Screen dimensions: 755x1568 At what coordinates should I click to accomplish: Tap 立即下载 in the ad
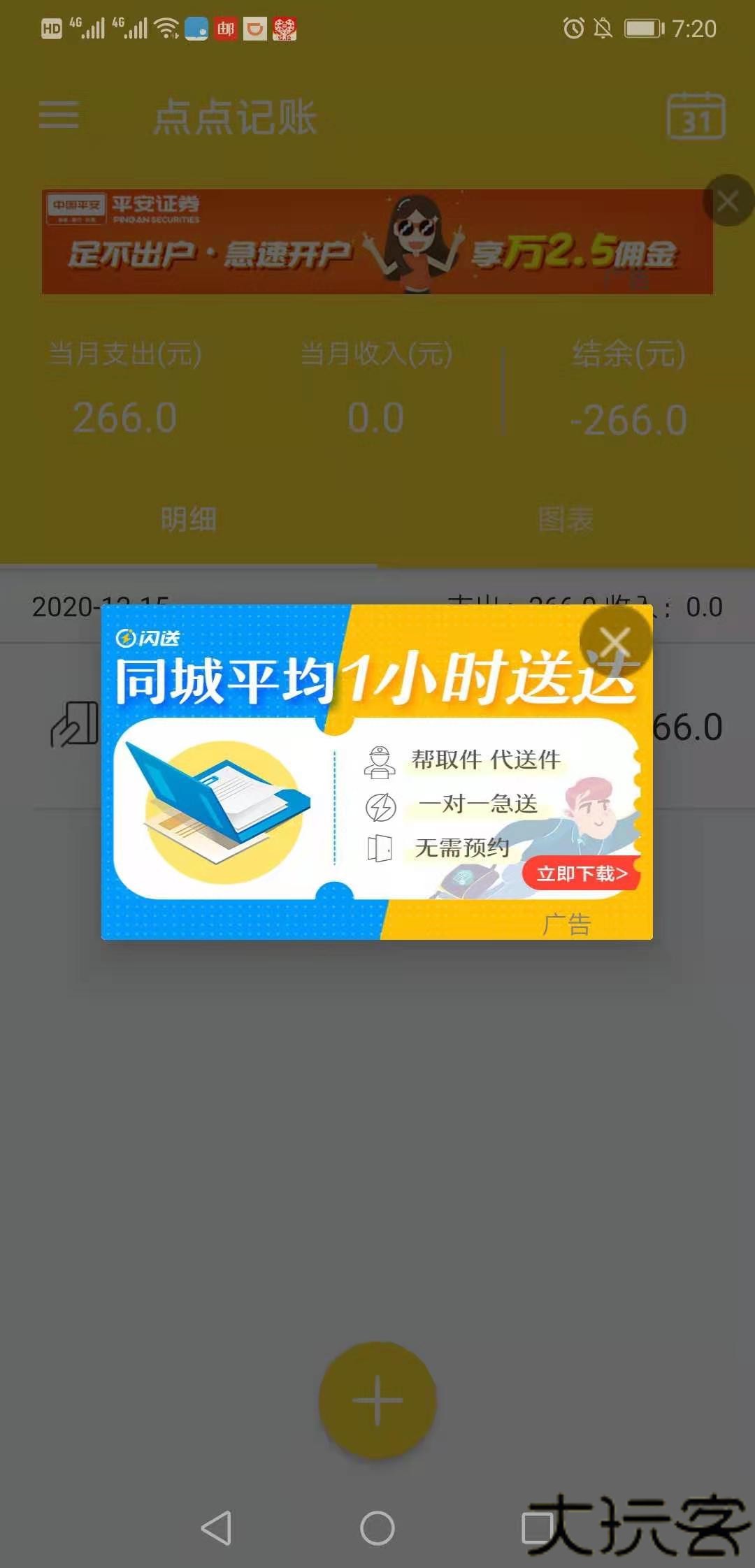(x=581, y=873)
